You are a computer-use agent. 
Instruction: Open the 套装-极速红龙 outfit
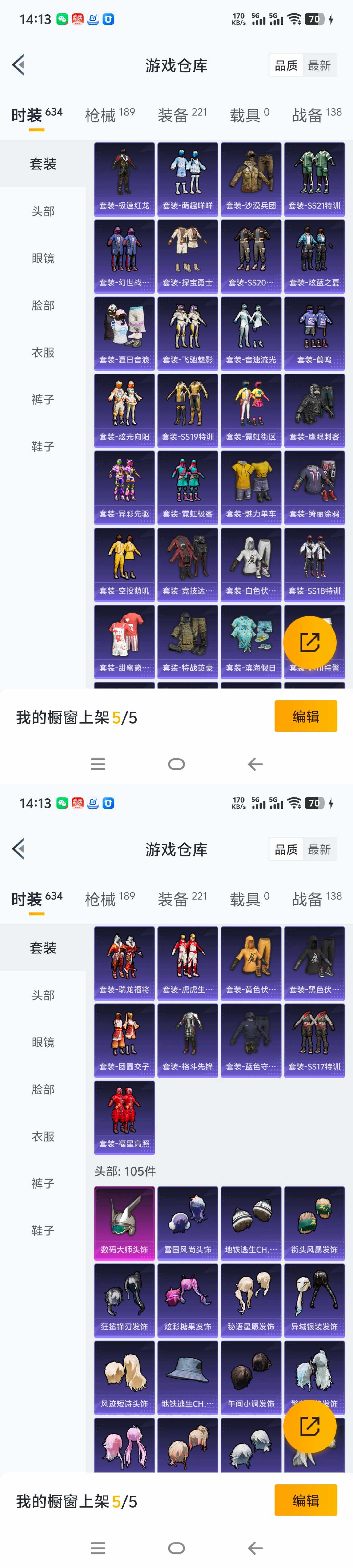point(124,179)
